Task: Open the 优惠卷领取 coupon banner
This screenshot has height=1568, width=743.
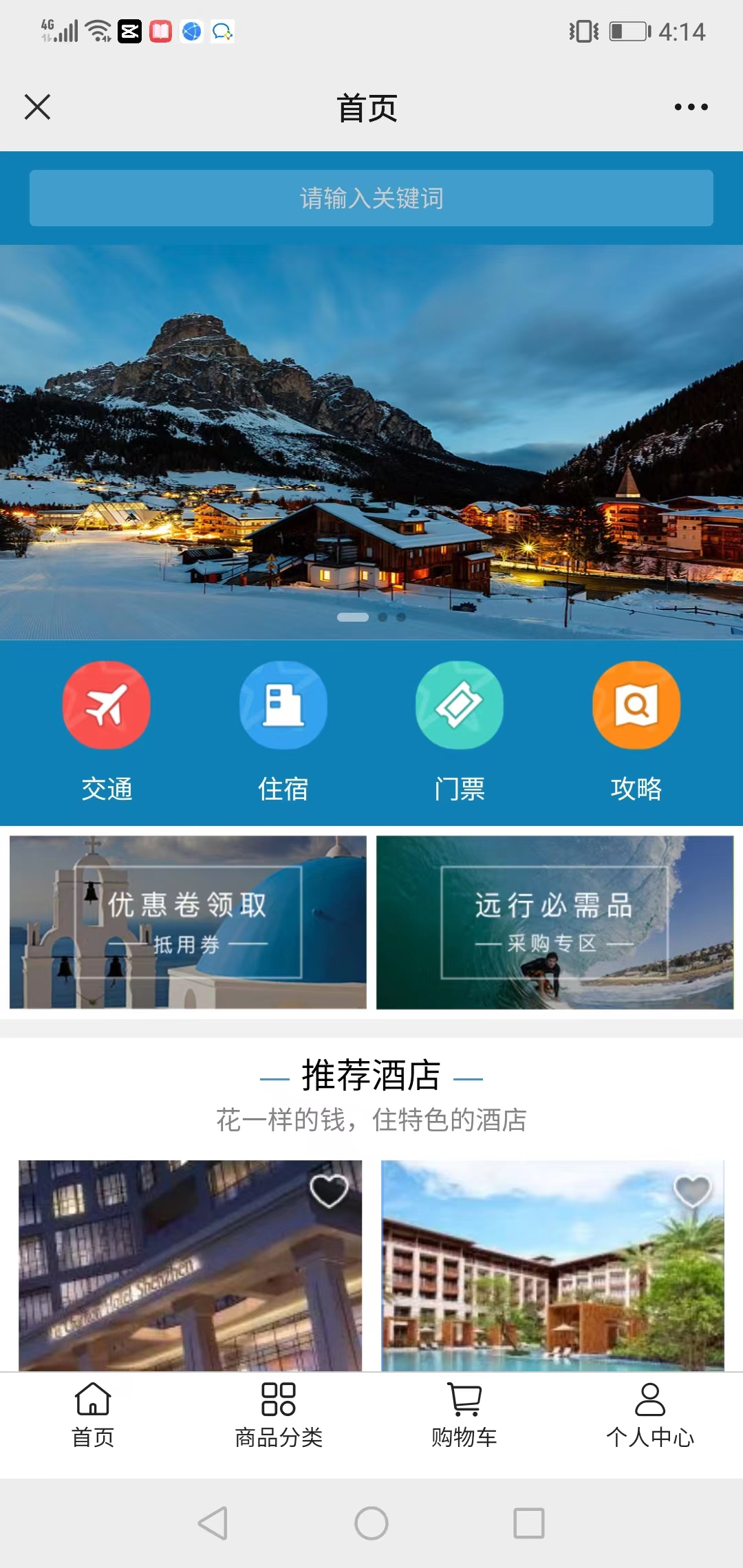Action: (188, 922)
